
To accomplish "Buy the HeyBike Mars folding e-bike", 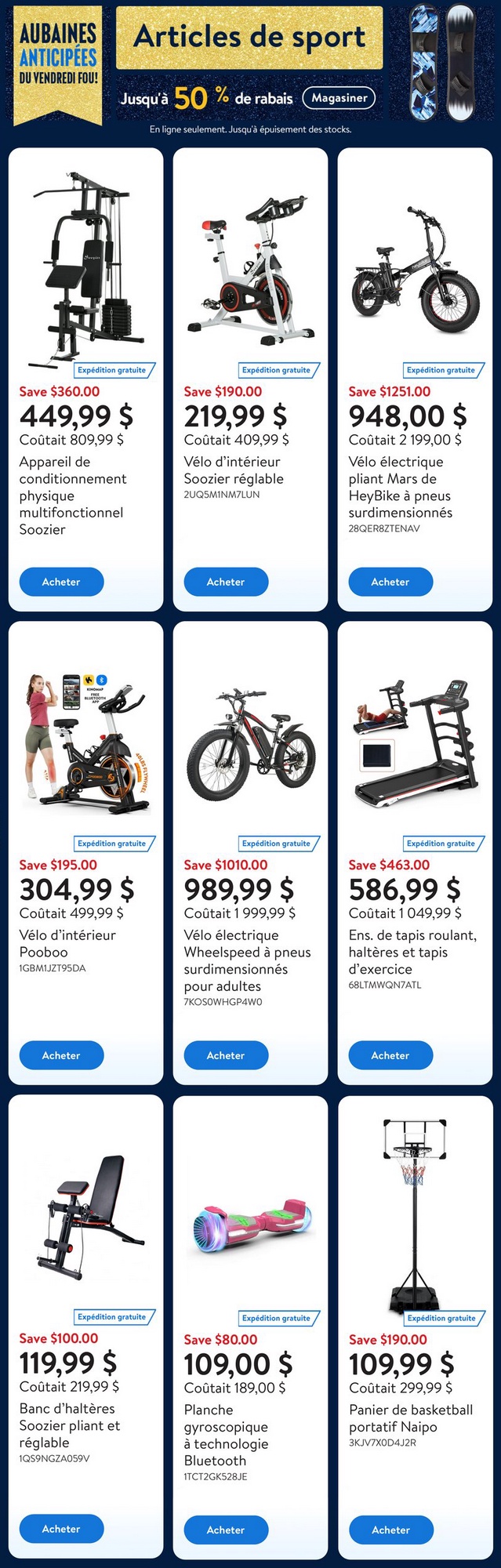I will [x=390, y=582].
